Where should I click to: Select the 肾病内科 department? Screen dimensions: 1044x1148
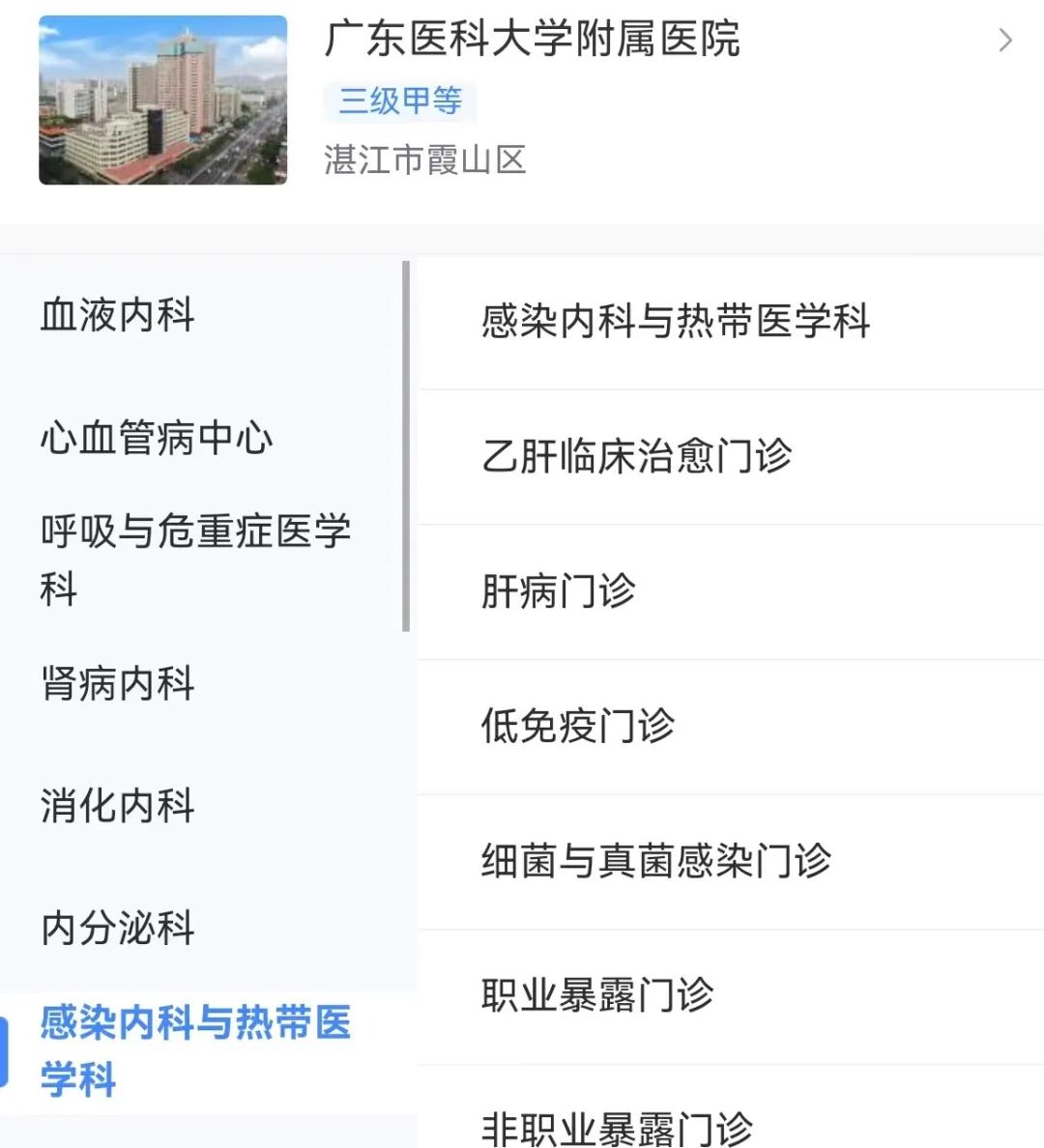pyautogui.click(x=118, y=683)
